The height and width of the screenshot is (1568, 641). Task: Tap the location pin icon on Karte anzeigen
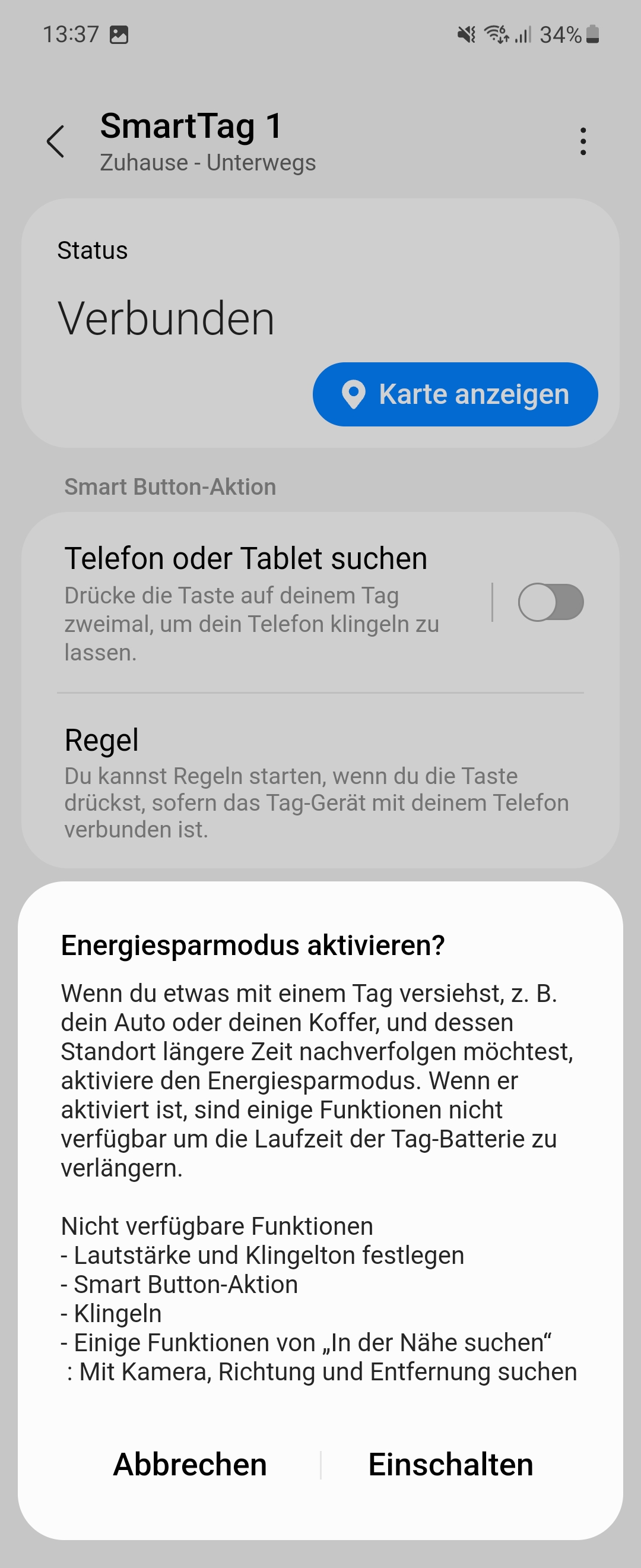pos(354,394)
